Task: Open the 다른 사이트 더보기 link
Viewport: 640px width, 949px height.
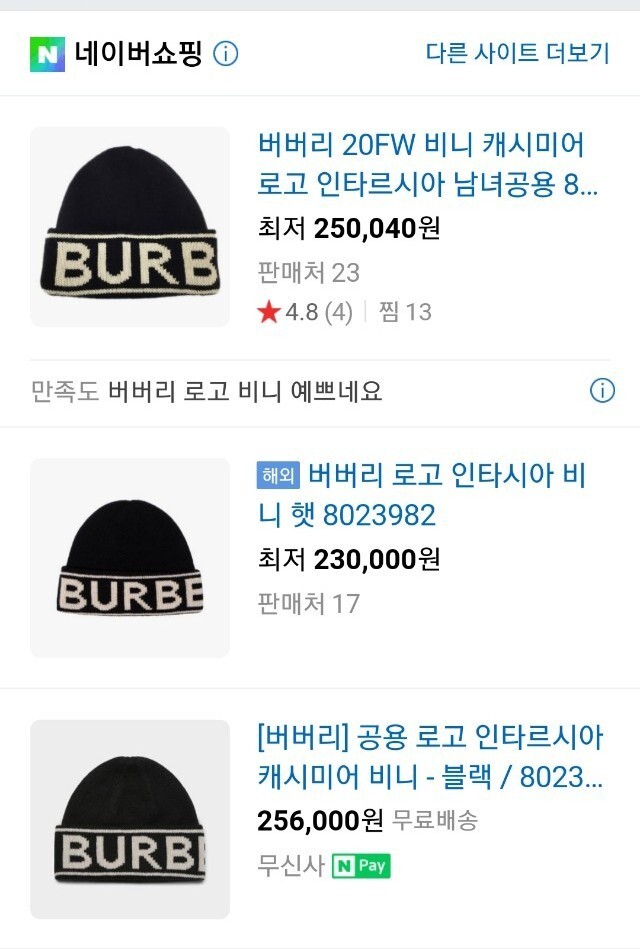Action: pos(517,53)
